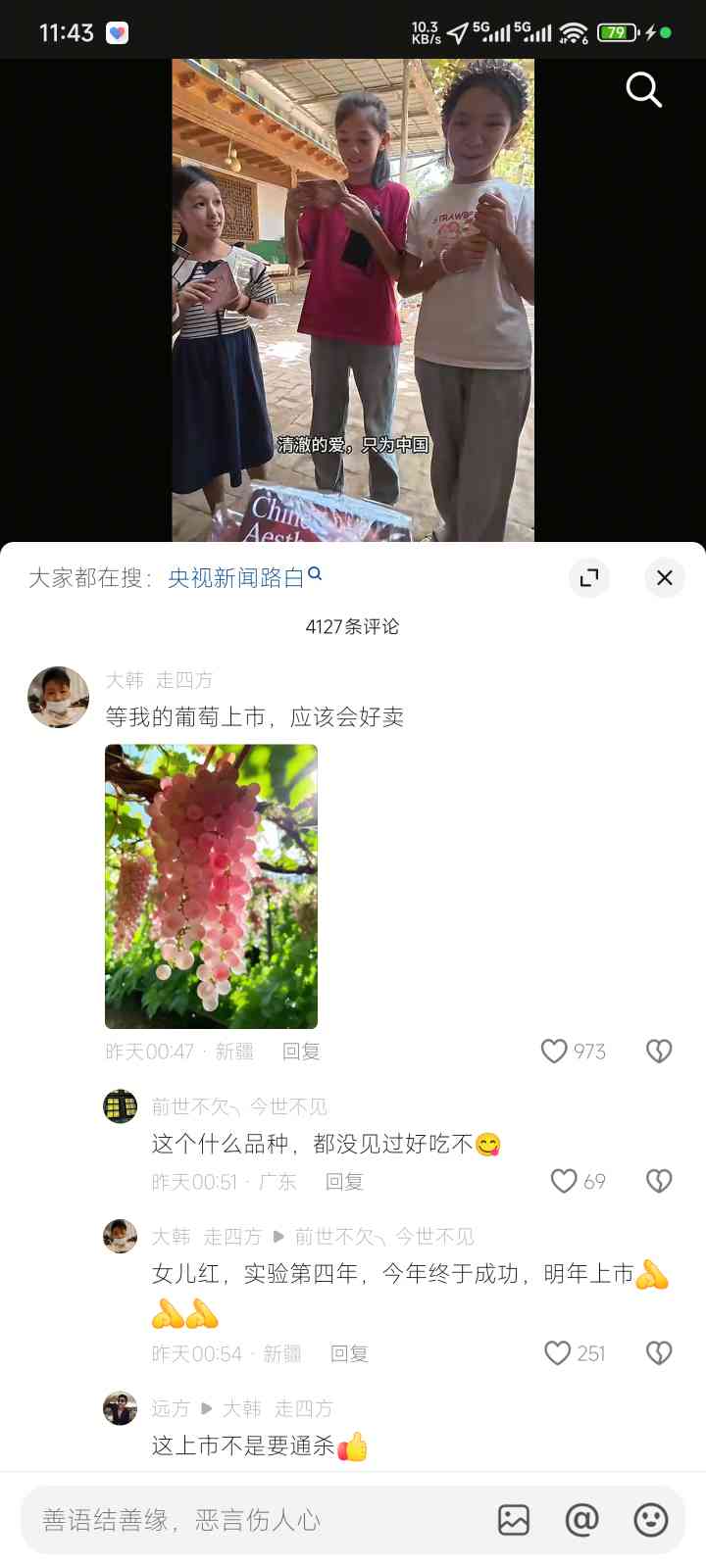Screen dimensions: 706x1568
Task: Reply to the comment posted at 昨天00:47
Action: pos(301,1052)
